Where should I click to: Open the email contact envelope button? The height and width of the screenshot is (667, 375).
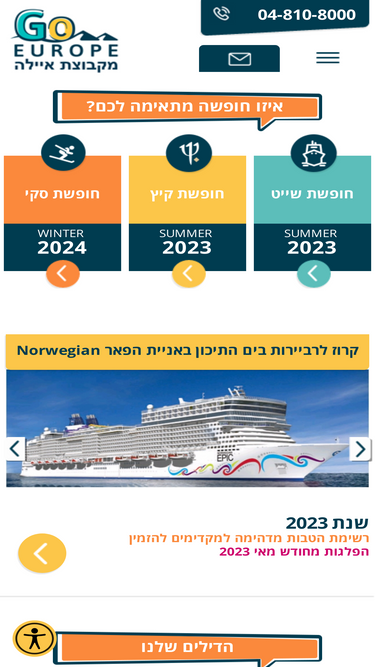[239, 59]
